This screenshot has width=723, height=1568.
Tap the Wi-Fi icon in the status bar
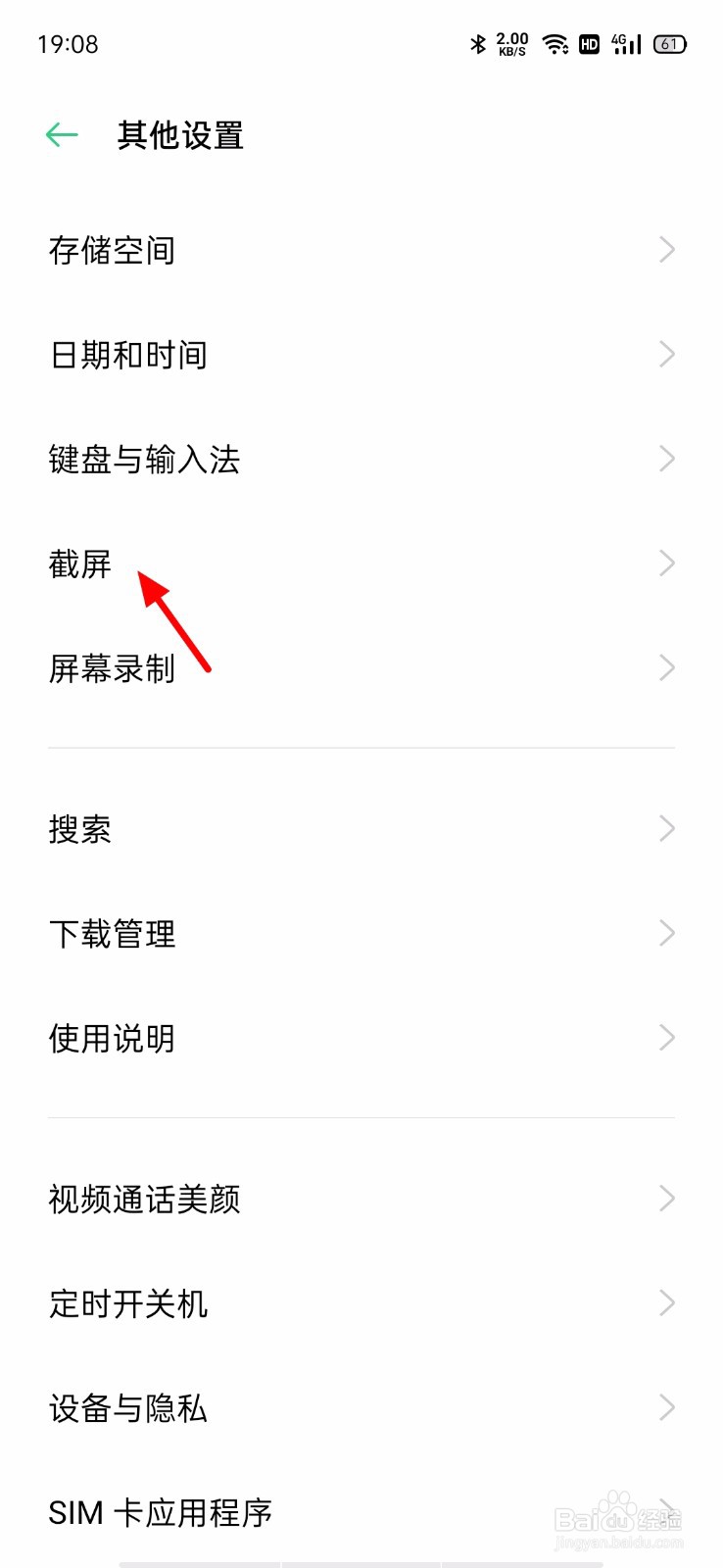click(554, 44)
